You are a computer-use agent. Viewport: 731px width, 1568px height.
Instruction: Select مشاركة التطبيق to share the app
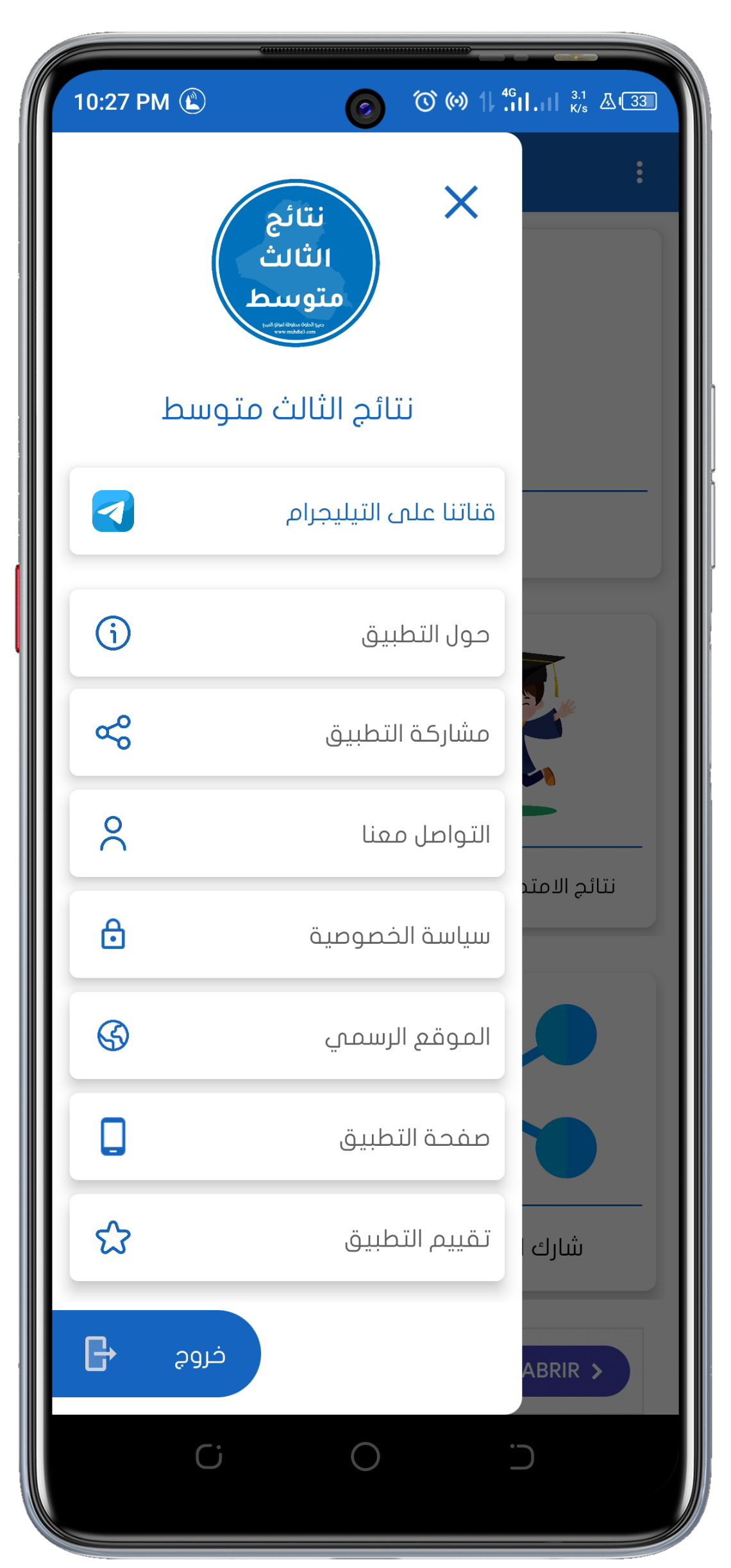[287, 733]
